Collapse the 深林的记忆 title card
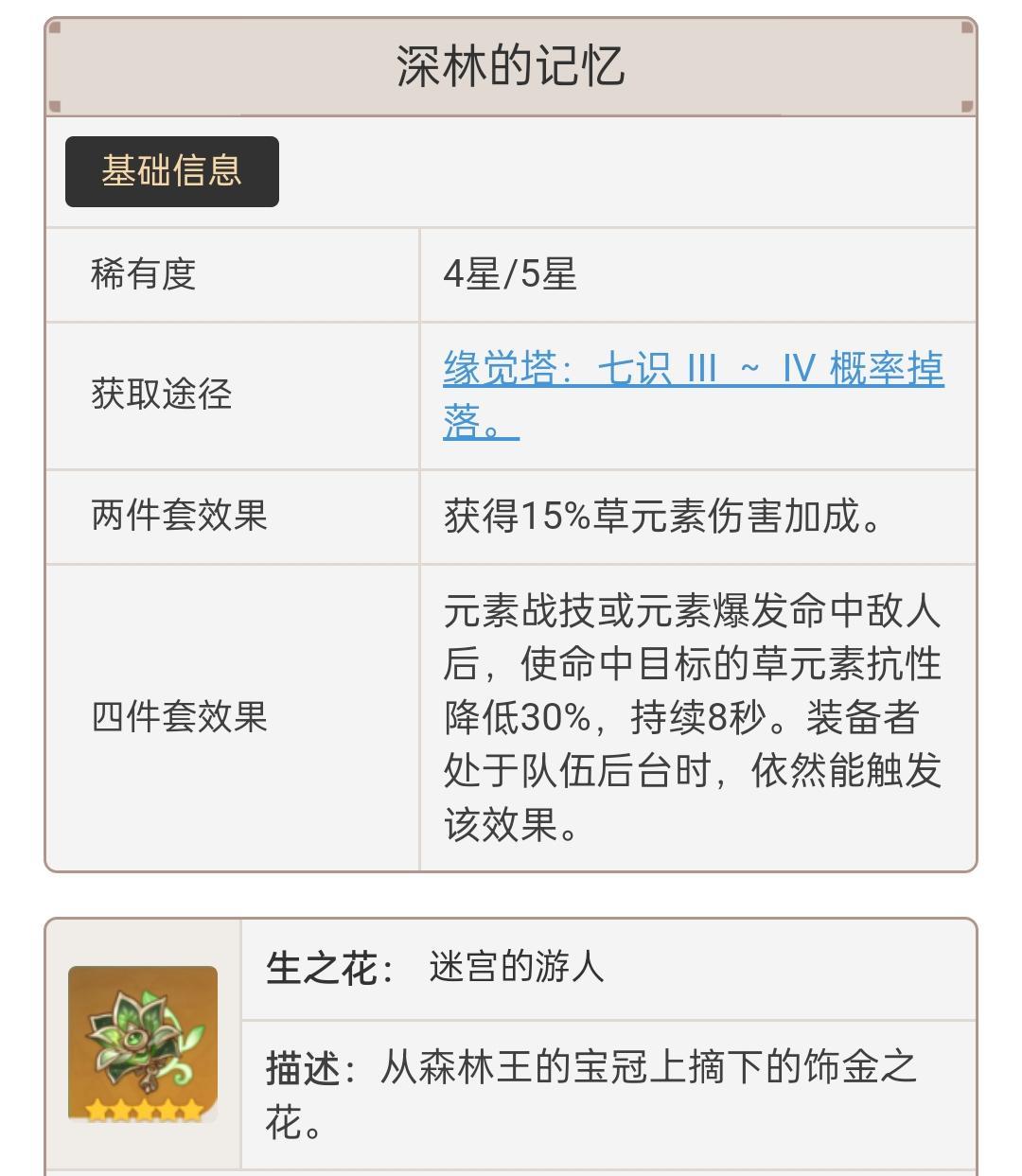Viewport: 1022px width, 1176px height. click(x=511, y=61)
